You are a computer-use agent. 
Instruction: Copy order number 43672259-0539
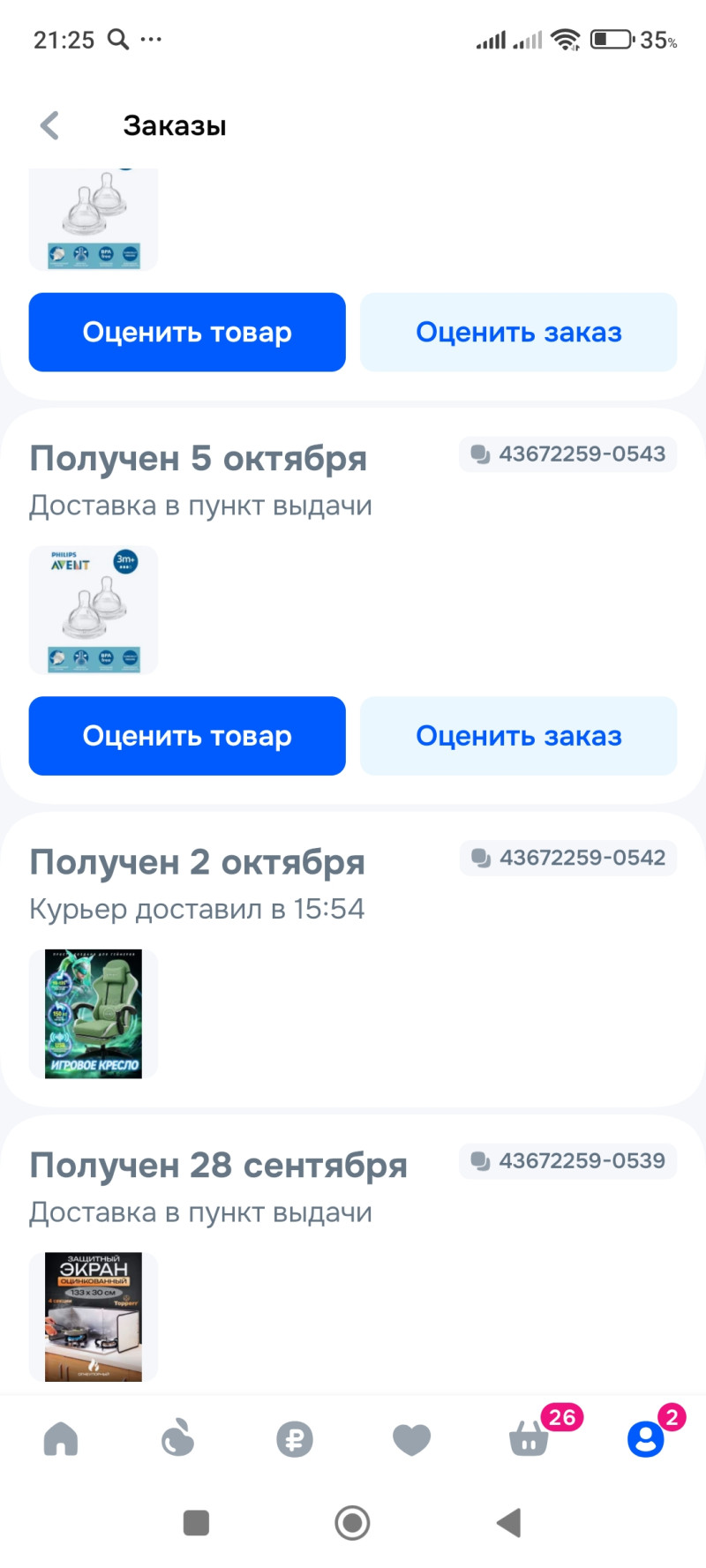(568, 1160)
